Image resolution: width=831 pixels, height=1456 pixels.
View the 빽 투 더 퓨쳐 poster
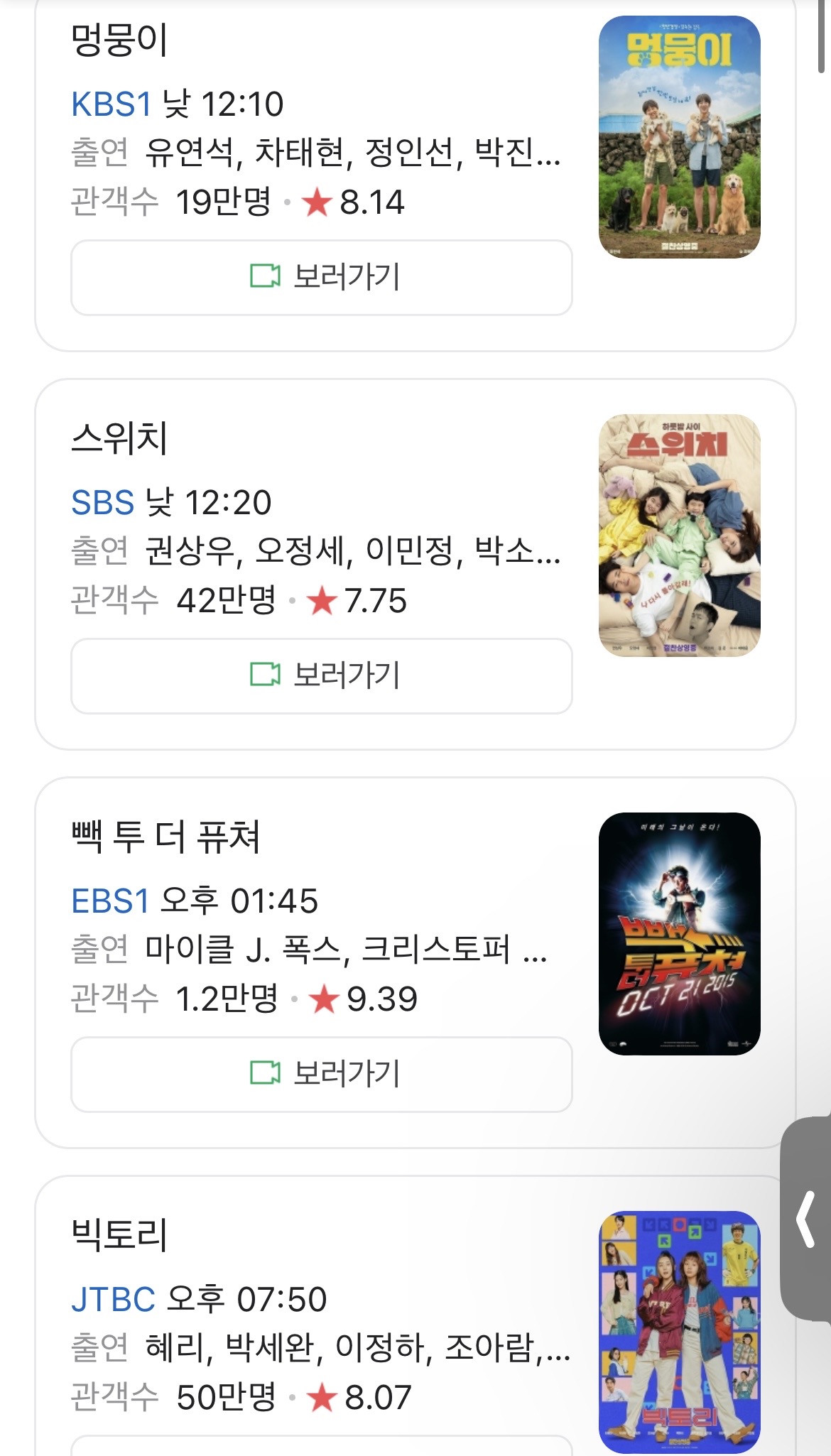tap(680, 934)
